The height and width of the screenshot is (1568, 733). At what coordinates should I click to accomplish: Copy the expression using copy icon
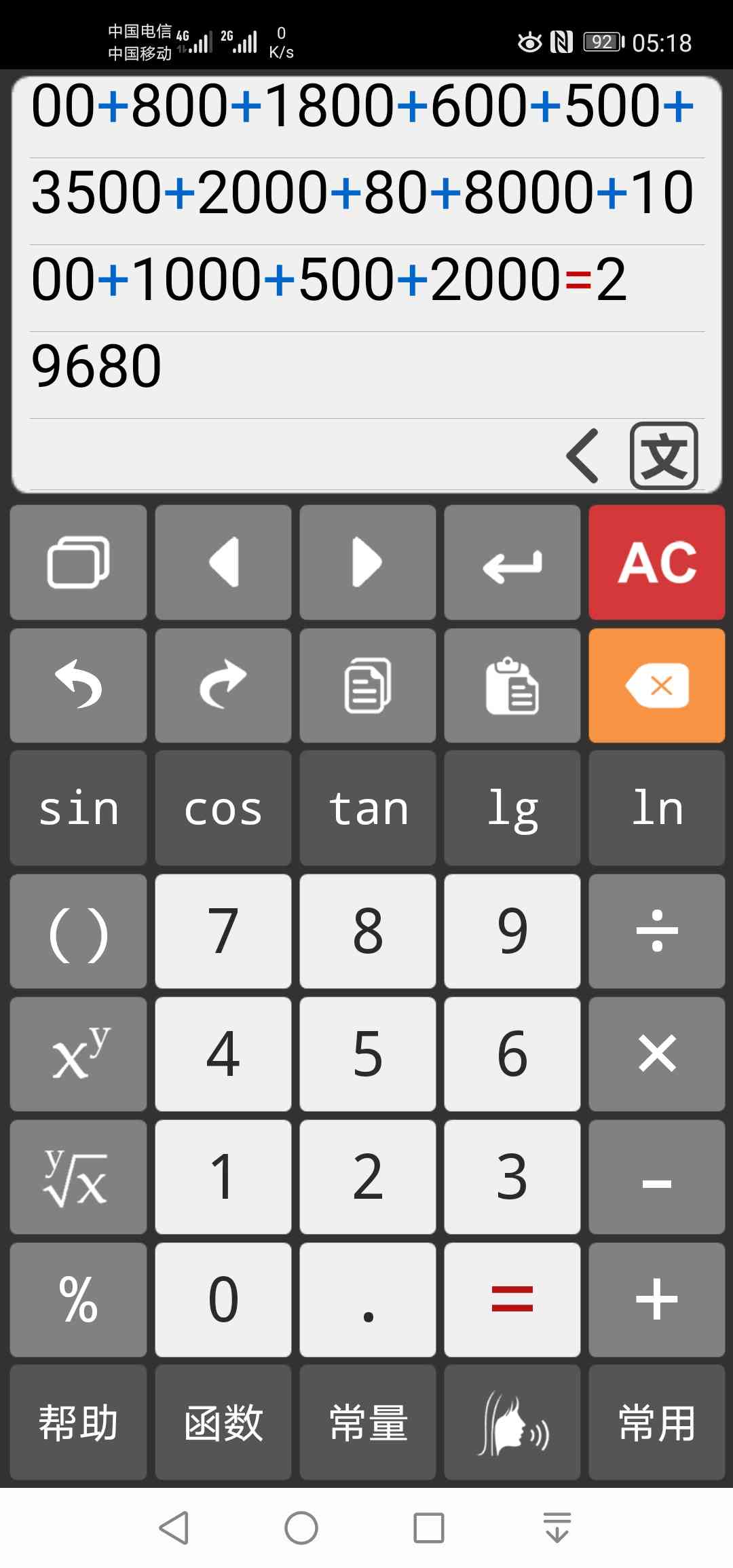[x=367, y=686]
